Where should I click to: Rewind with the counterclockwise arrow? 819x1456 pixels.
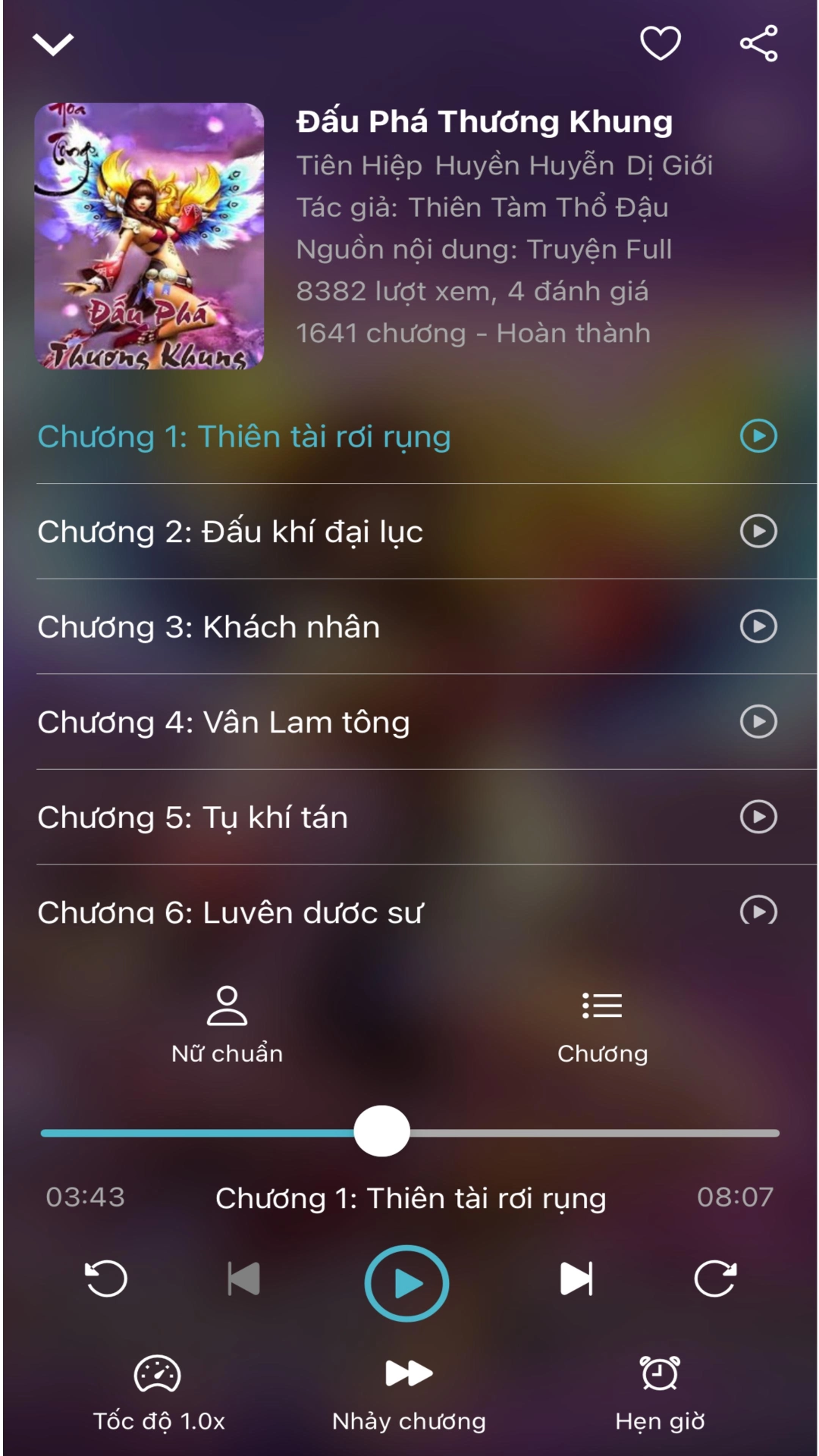coord(106,1279)
